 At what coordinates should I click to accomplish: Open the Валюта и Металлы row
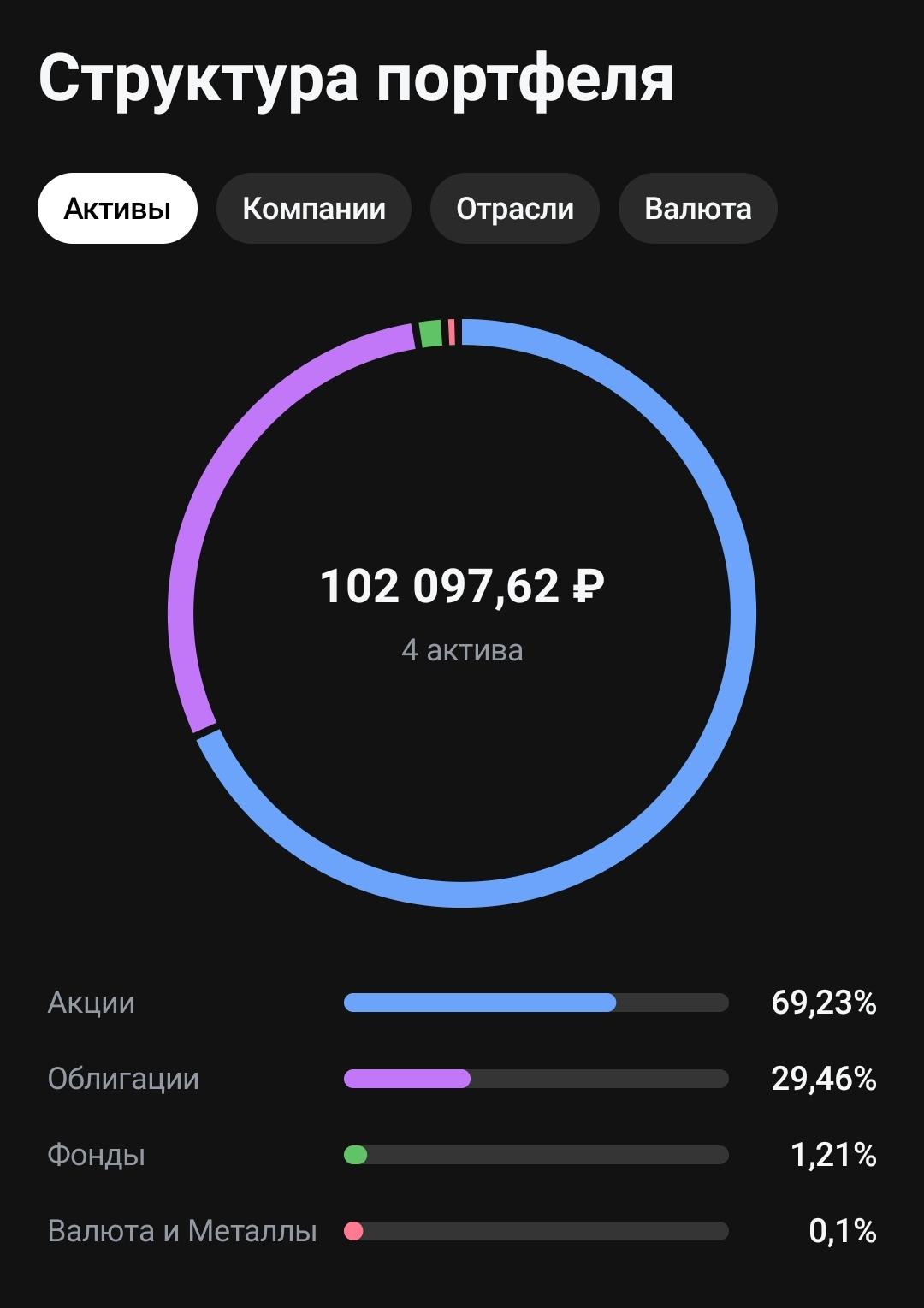(x=462, y=1231)
